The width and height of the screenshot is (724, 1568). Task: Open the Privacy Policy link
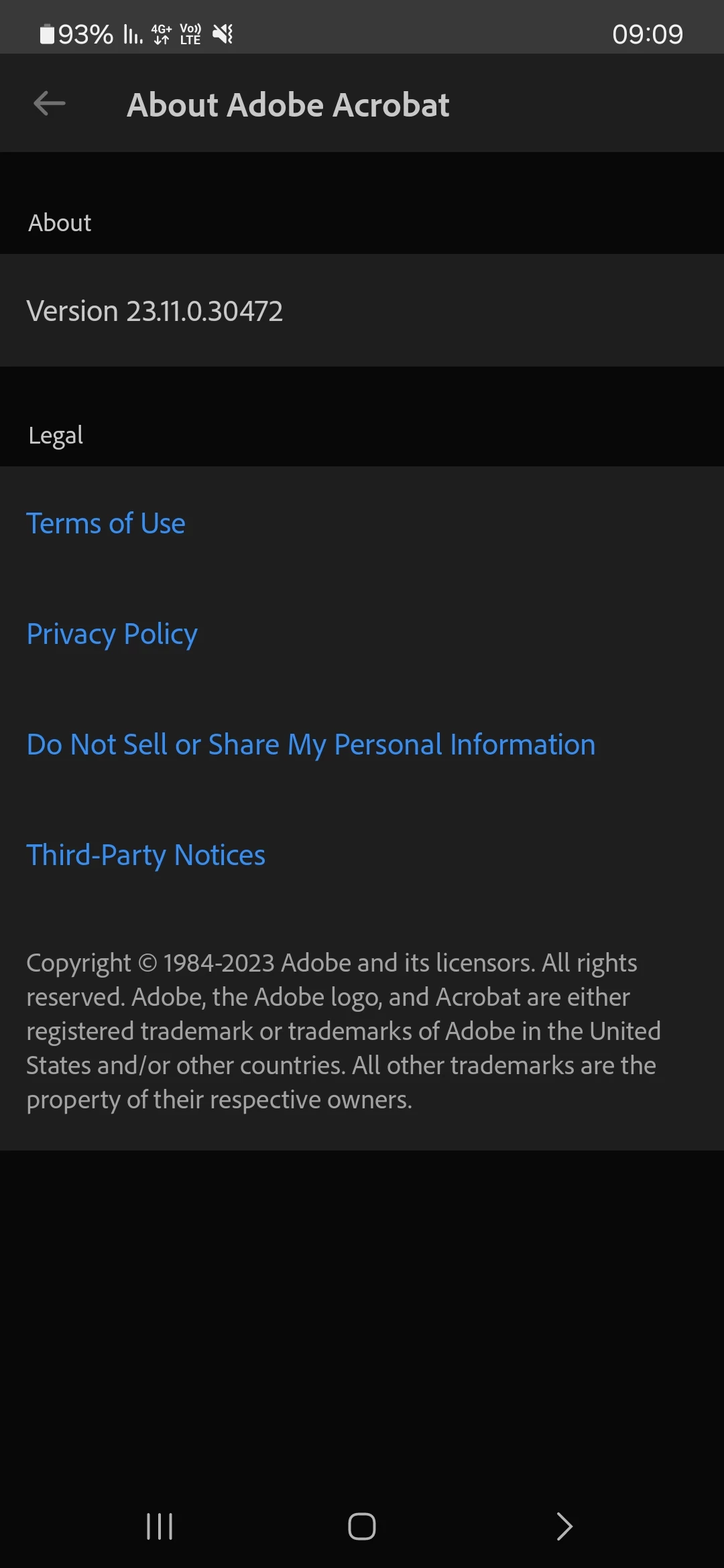112,634
